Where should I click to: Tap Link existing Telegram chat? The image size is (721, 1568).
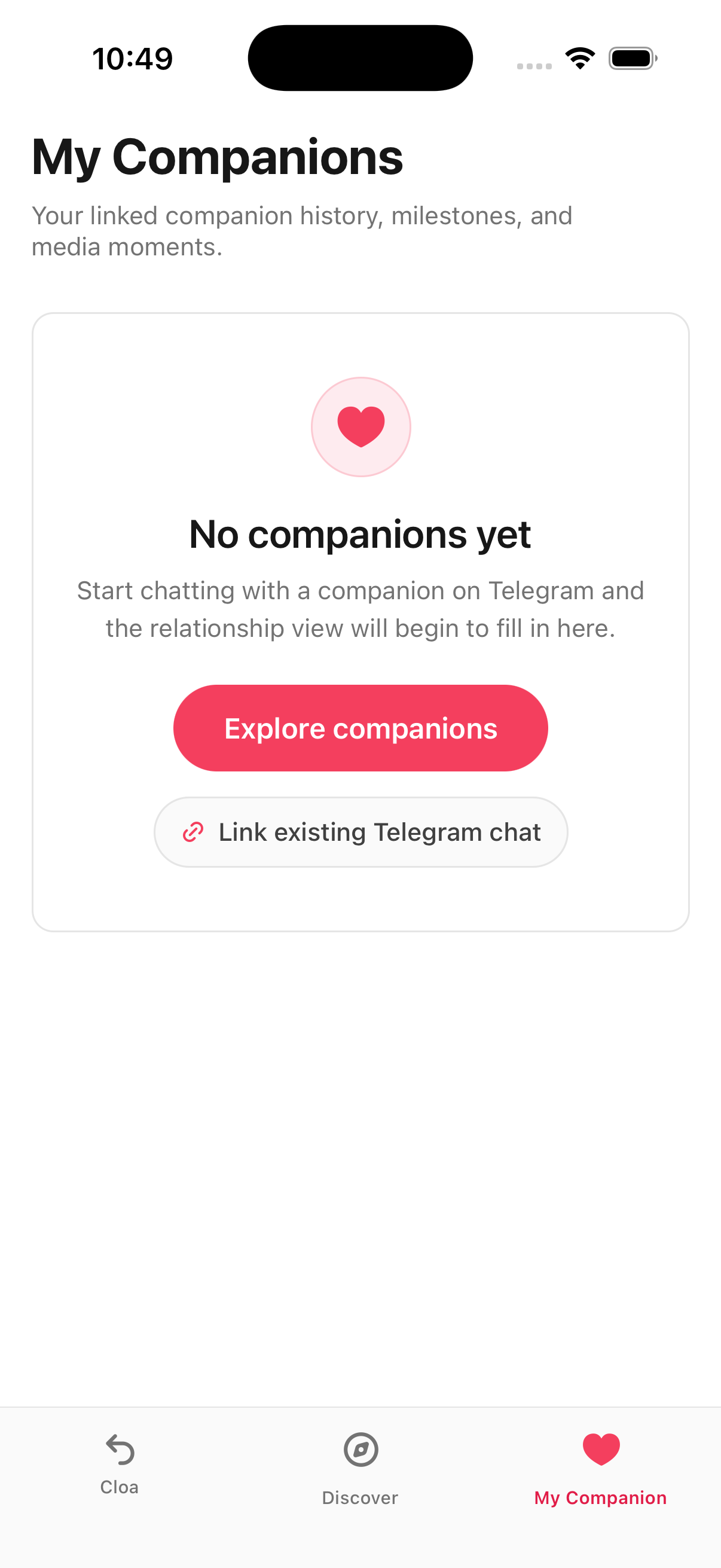pyautogui.click(x=361, y=832)
